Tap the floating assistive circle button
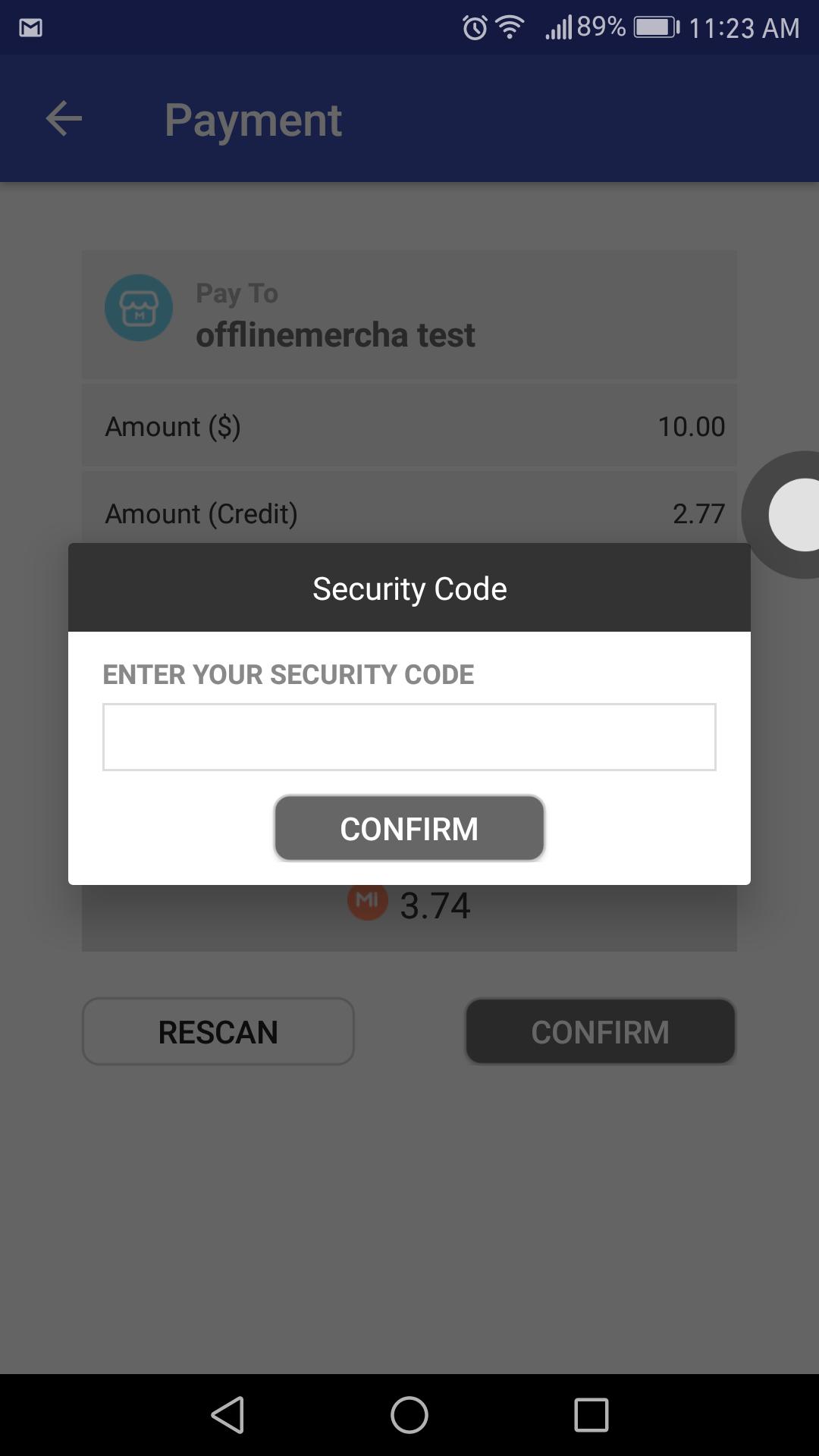The height and width of the screenshot is (1456, 819). [x=792, y=515]
